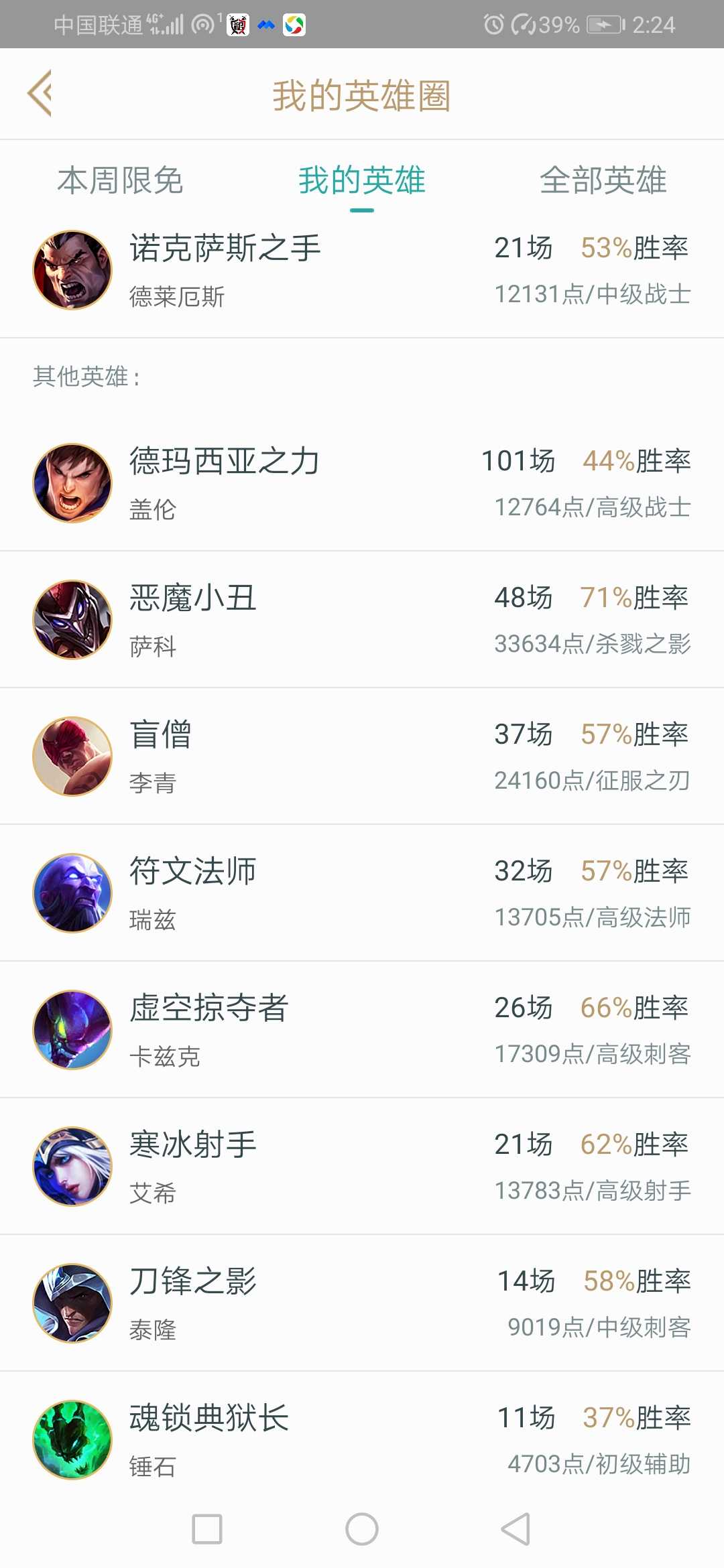Open the 盲僧 李青 hero row

tap(362, 757)
